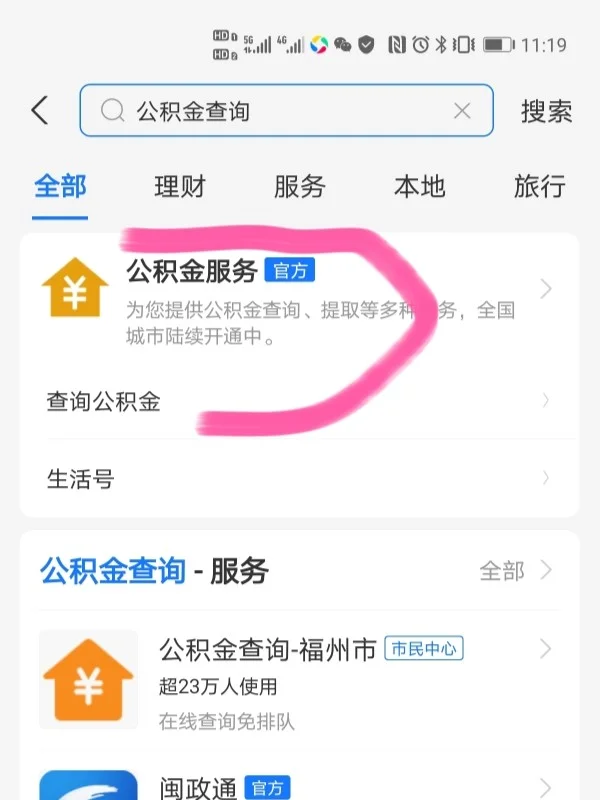Select the 全部 tab
This screenshot has width=600, height=800.
(60, 186)
